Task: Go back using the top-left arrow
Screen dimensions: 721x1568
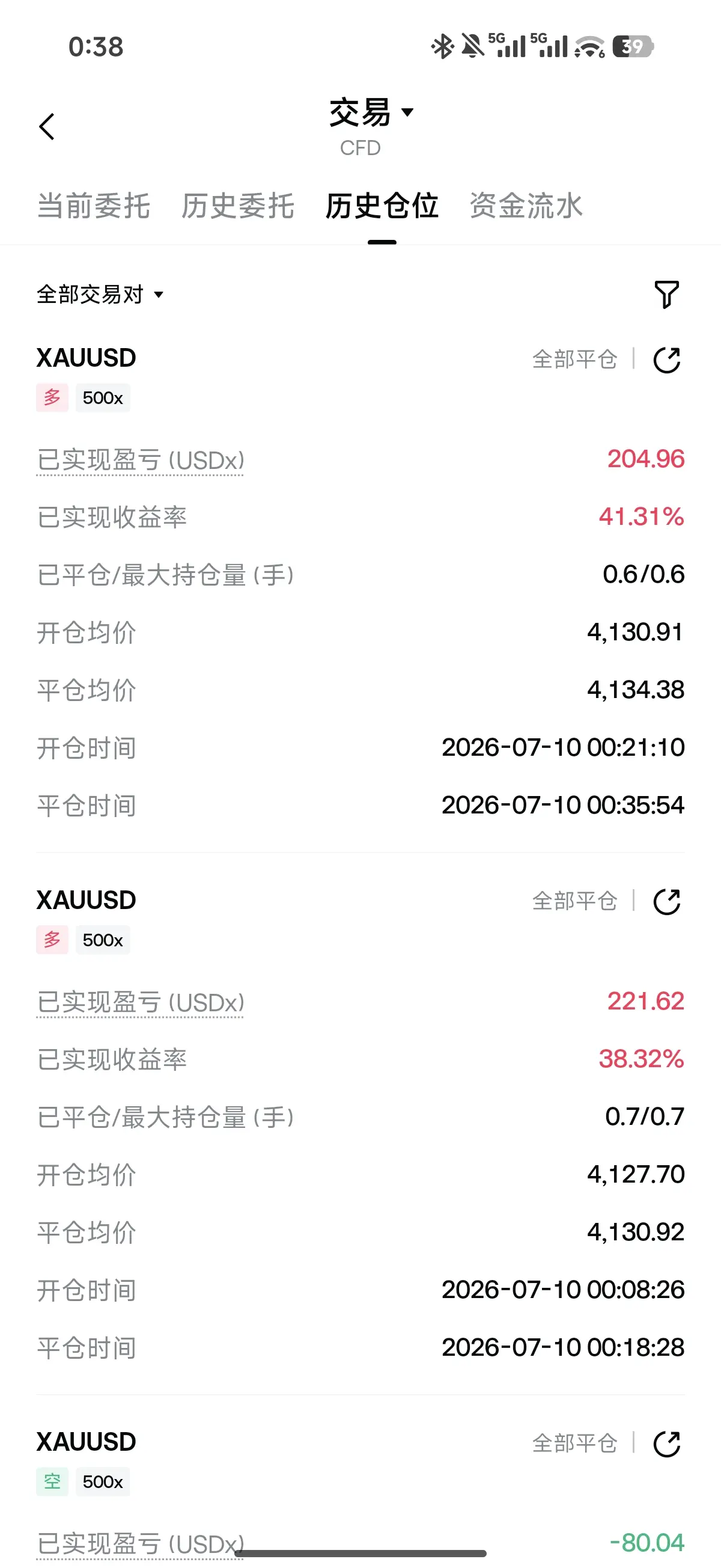Action: pos(47,127)
